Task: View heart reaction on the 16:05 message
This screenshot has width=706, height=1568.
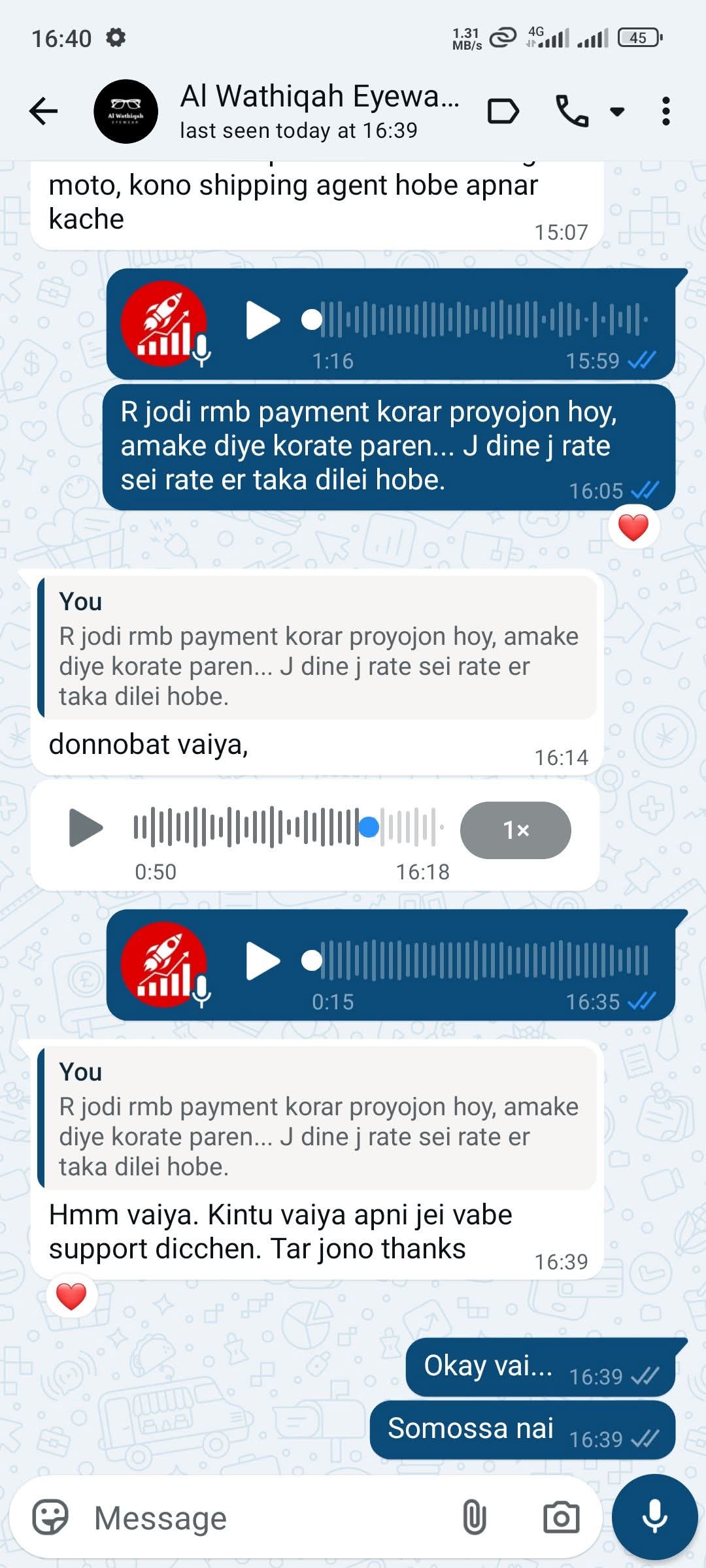Action: click(x=633, y=528)
